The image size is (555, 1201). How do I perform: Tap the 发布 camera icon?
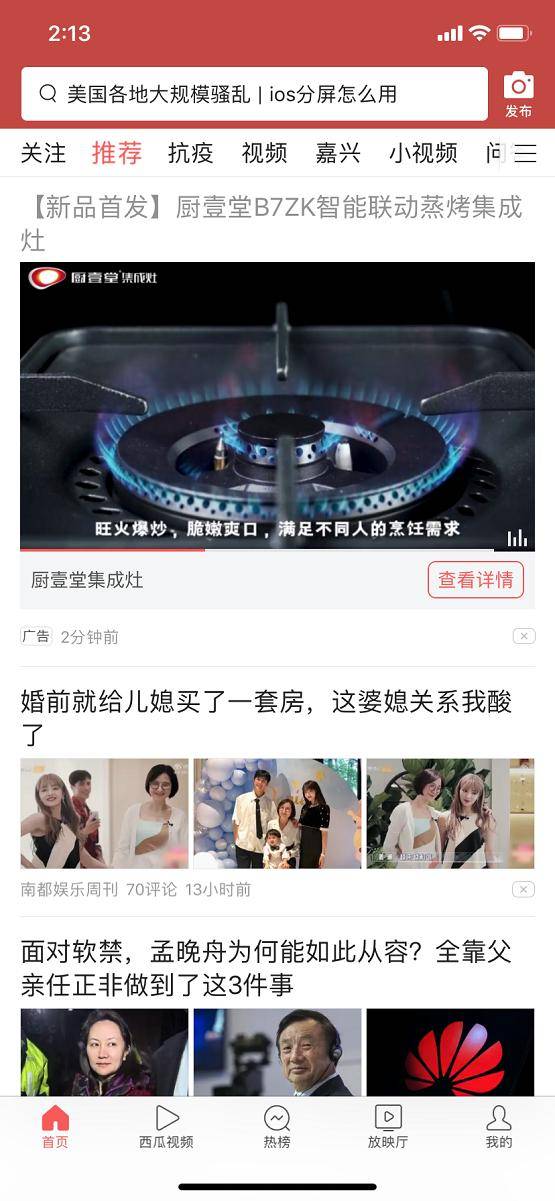click(518, 95)
